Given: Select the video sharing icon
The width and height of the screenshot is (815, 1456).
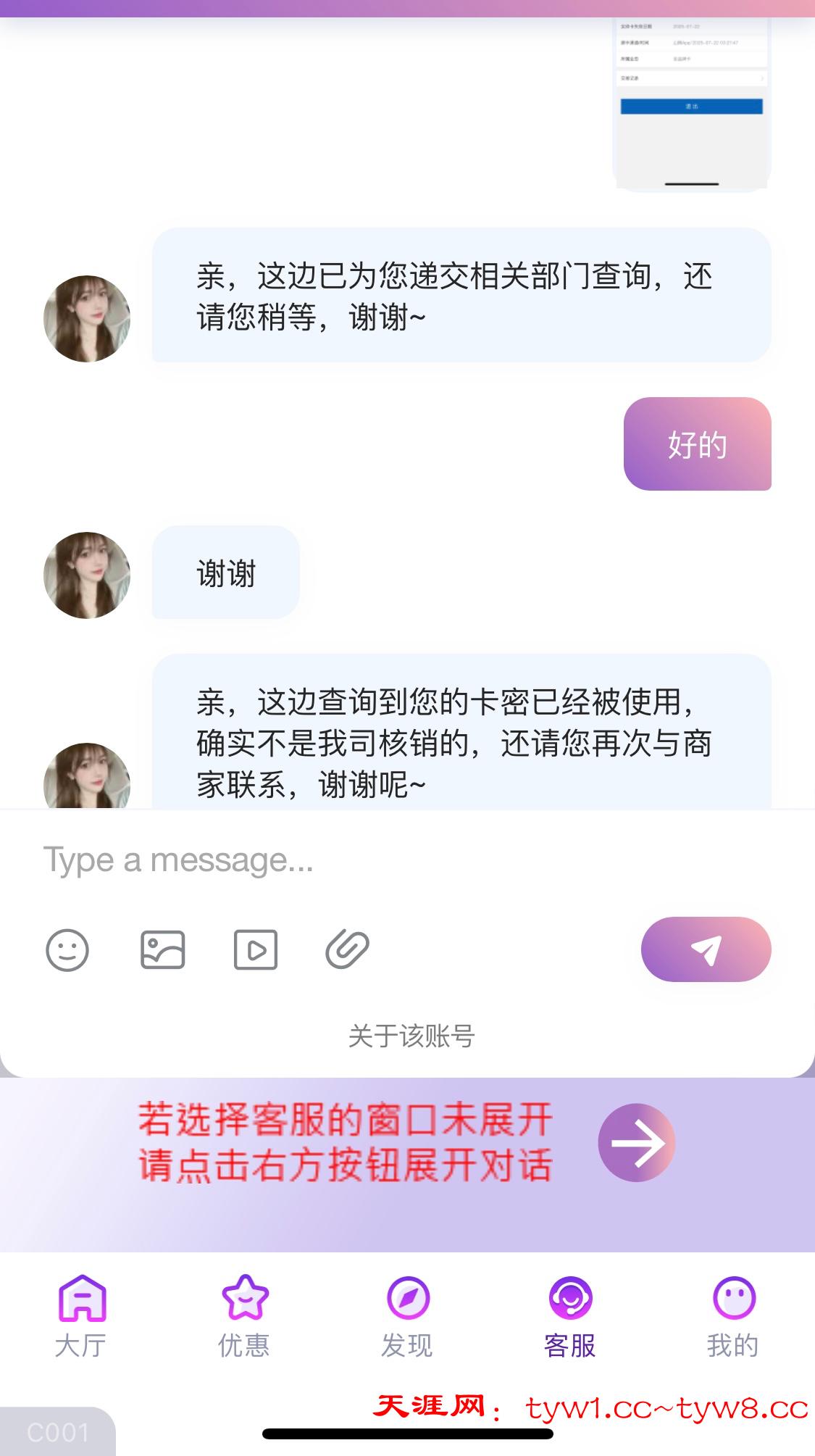Looking at the screenshot, I should click(255, 949).
